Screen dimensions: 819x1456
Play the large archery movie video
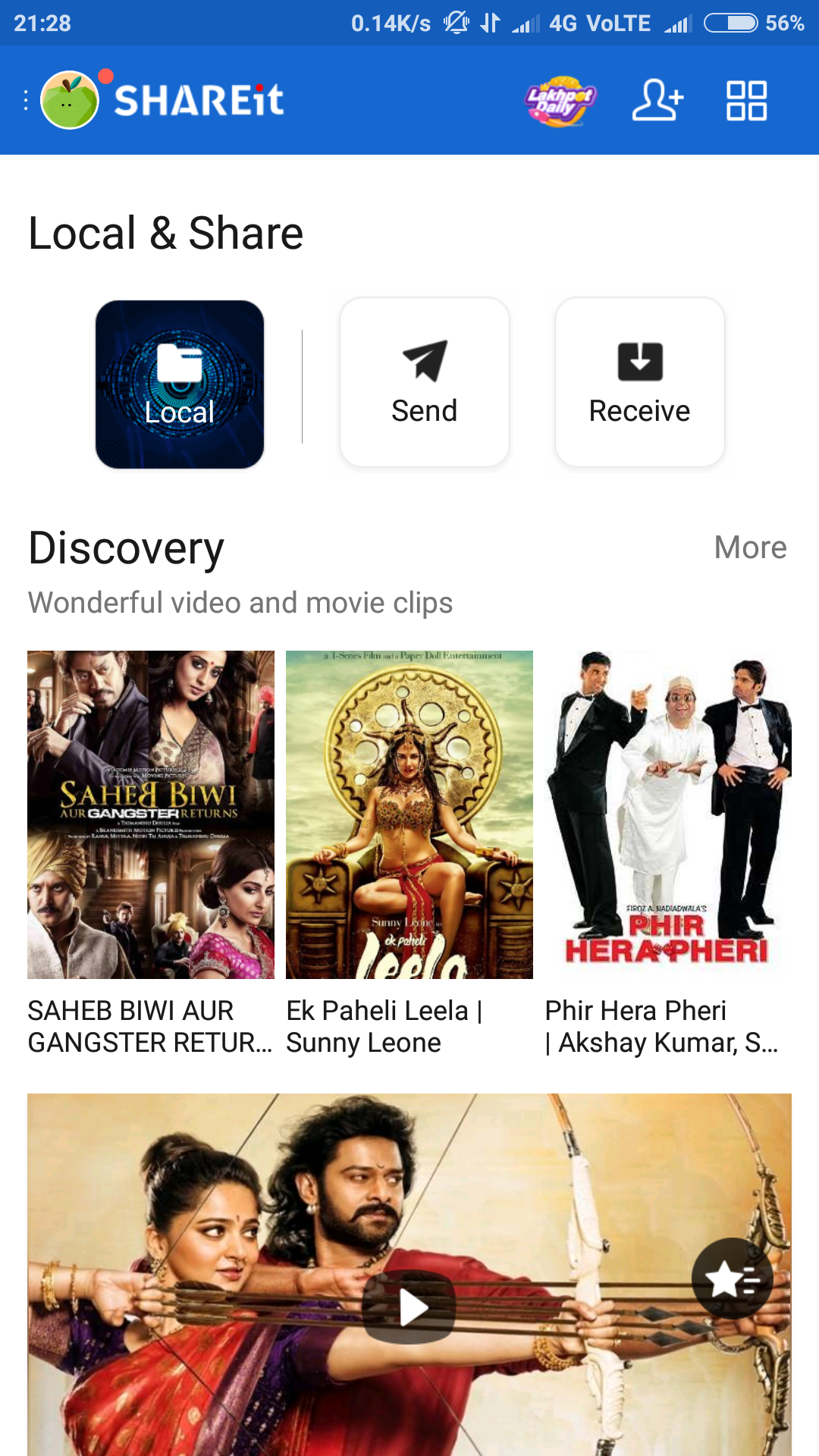pyautogui.click(x=409, y=1307)
